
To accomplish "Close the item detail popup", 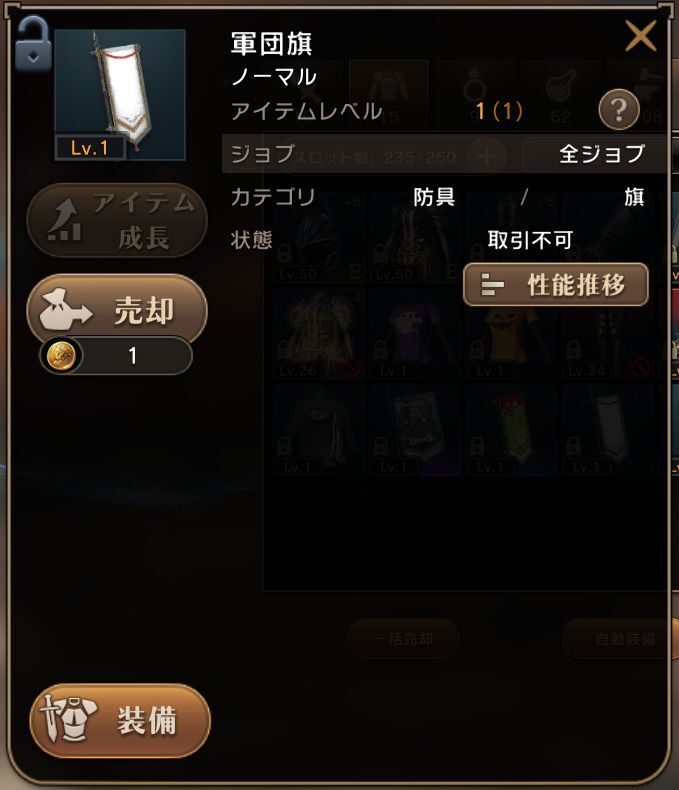I will (x=640, y=37).
